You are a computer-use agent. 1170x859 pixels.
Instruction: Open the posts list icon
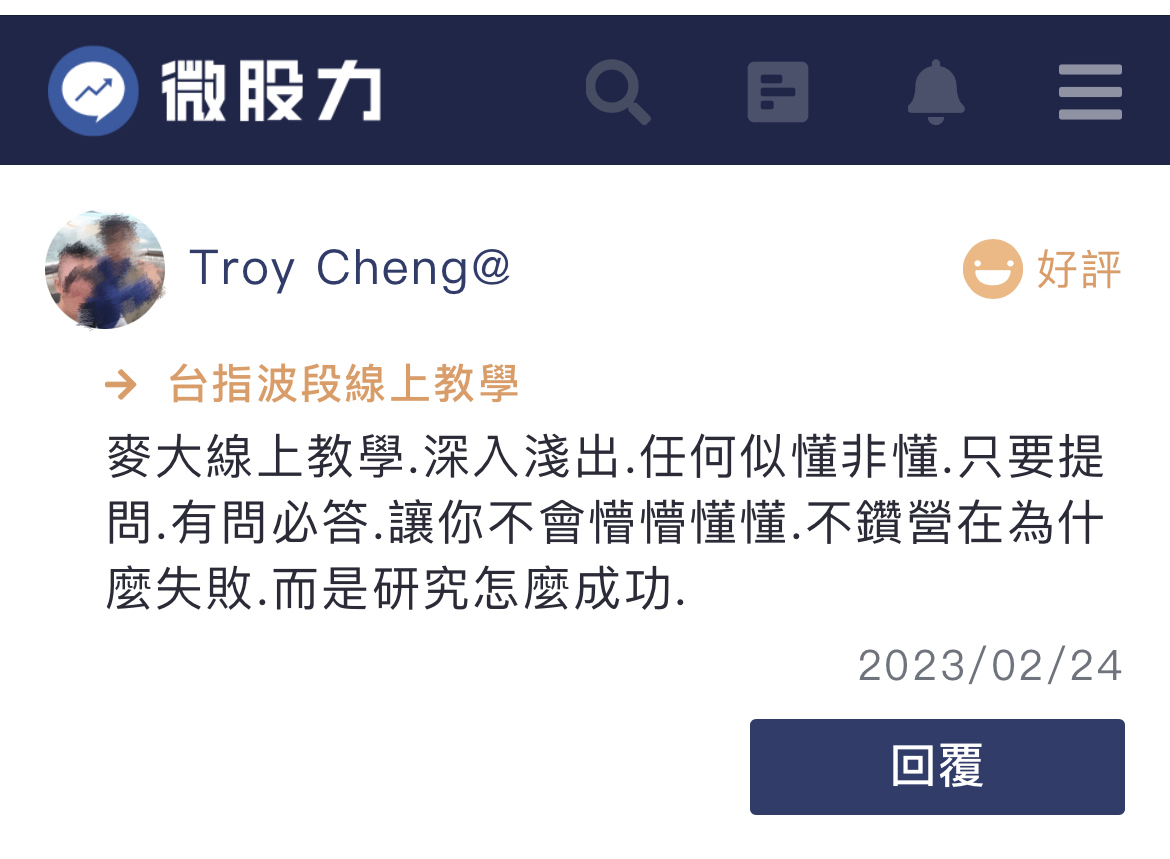point(778,91)
